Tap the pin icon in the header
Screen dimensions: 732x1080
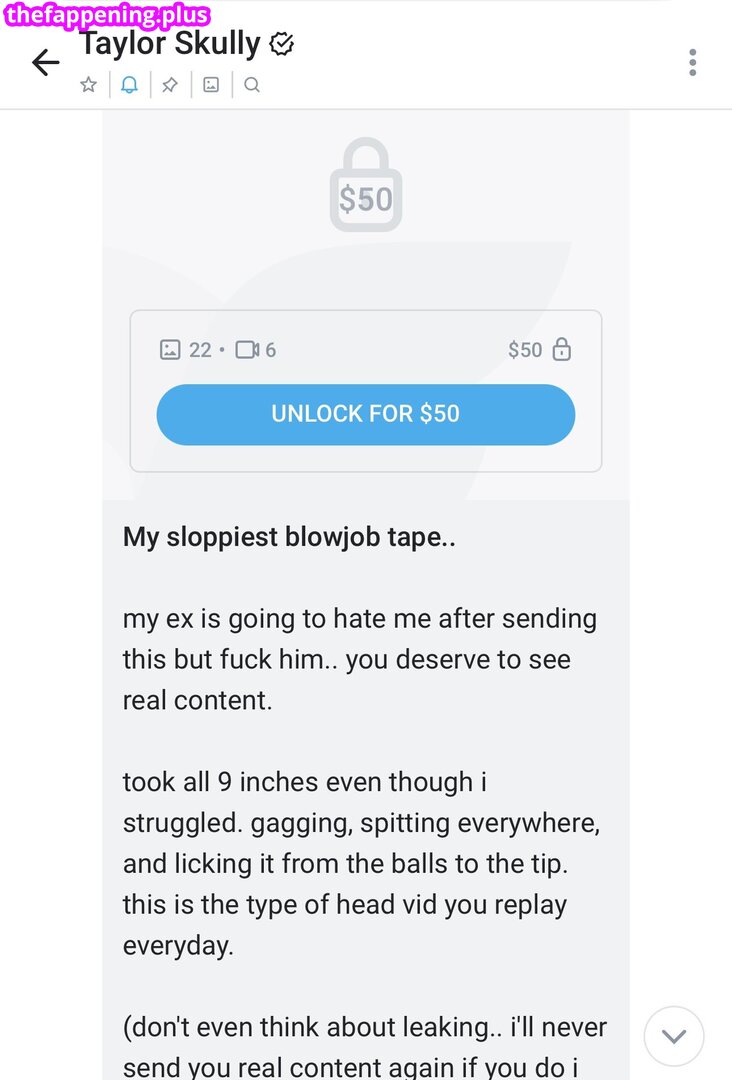pyautogui.click(x=170, y=86)
